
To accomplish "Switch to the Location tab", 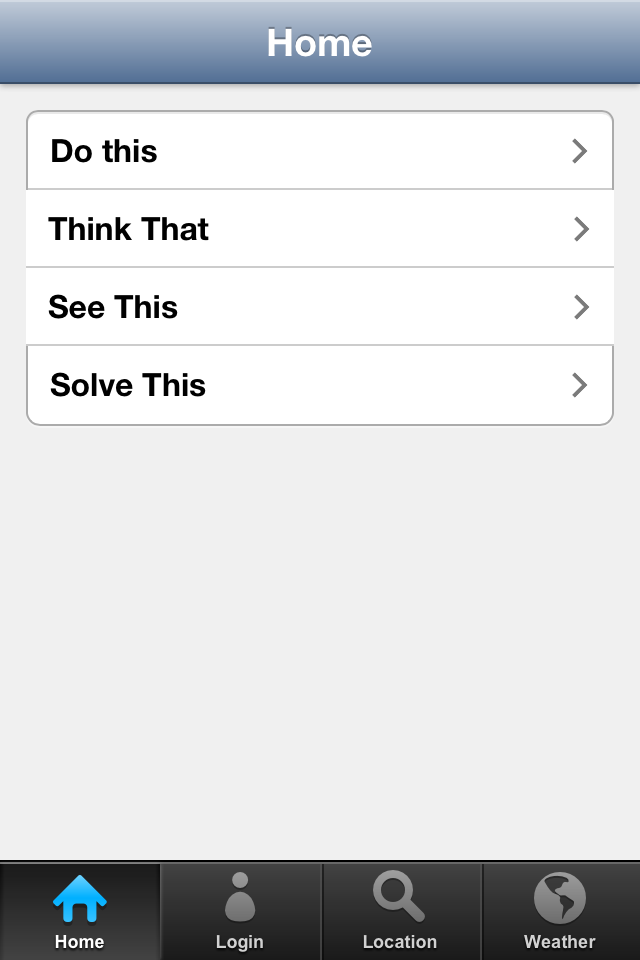I will pyautogui.click(x=400, y=911).
